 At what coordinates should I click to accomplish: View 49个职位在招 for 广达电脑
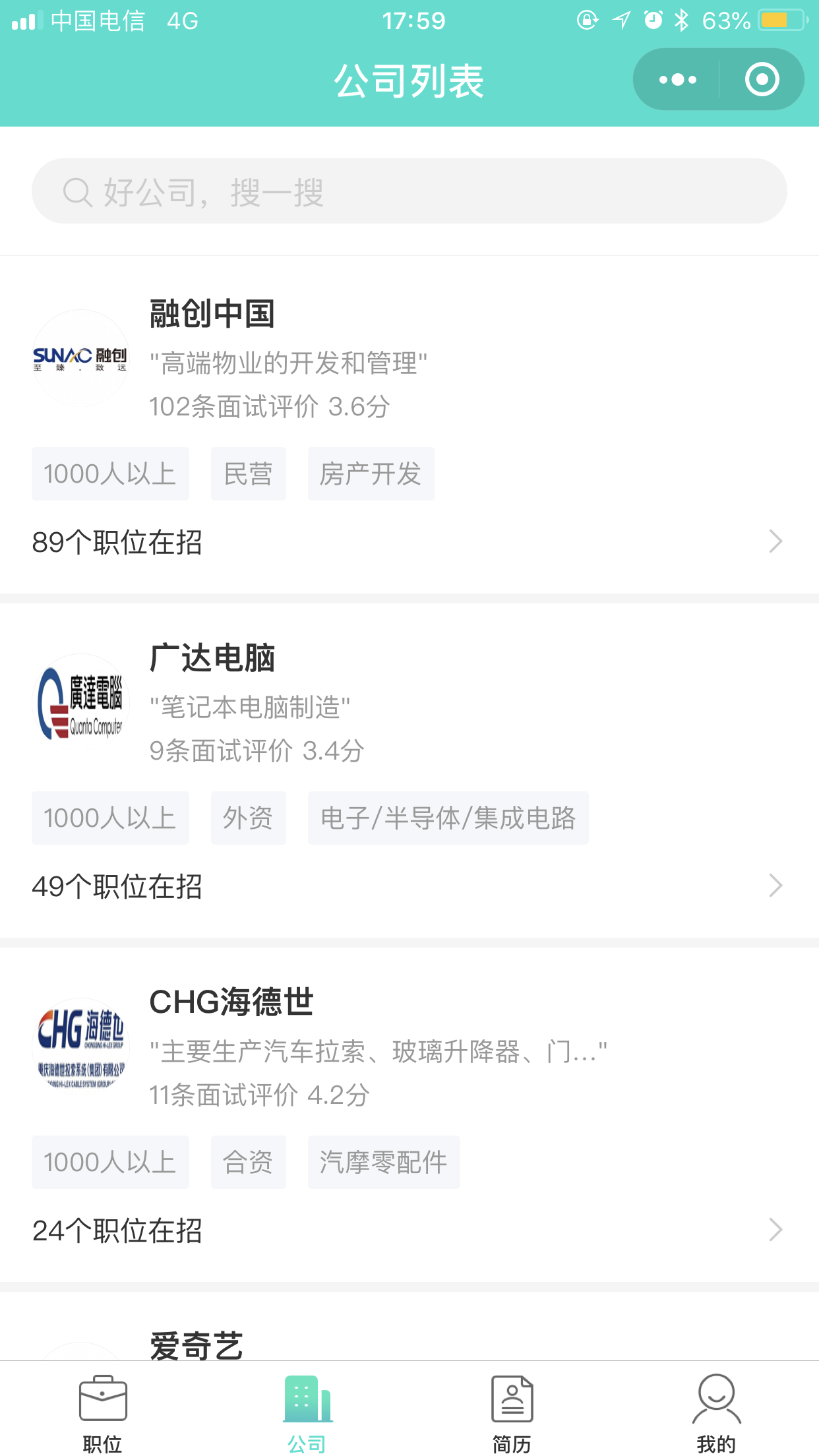409,886
